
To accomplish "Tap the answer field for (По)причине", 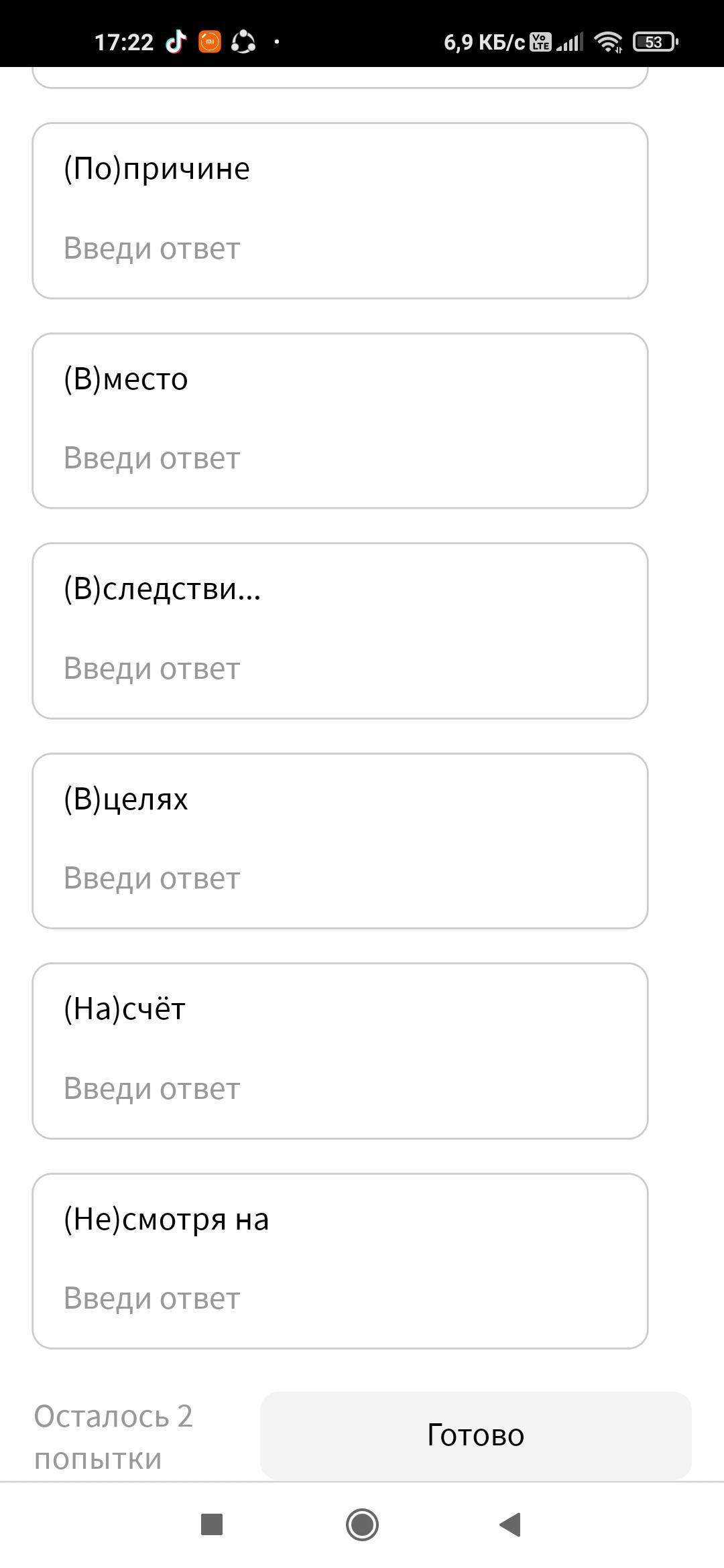I will 339,249.
